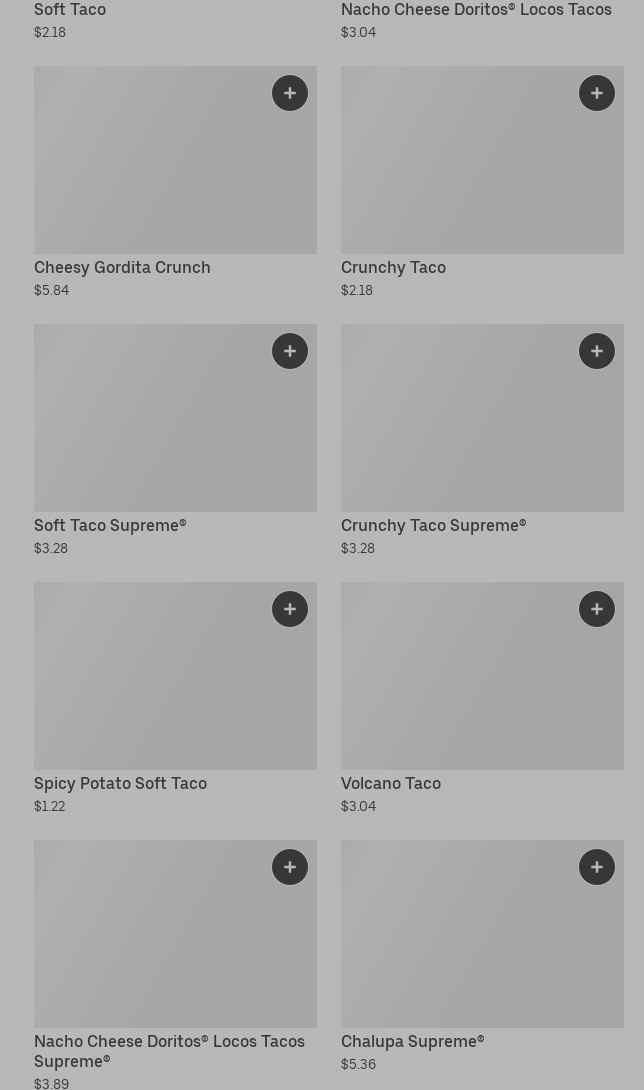
Task: Open the Chalupa Supreme card
Action: click(x=482, y=957)
